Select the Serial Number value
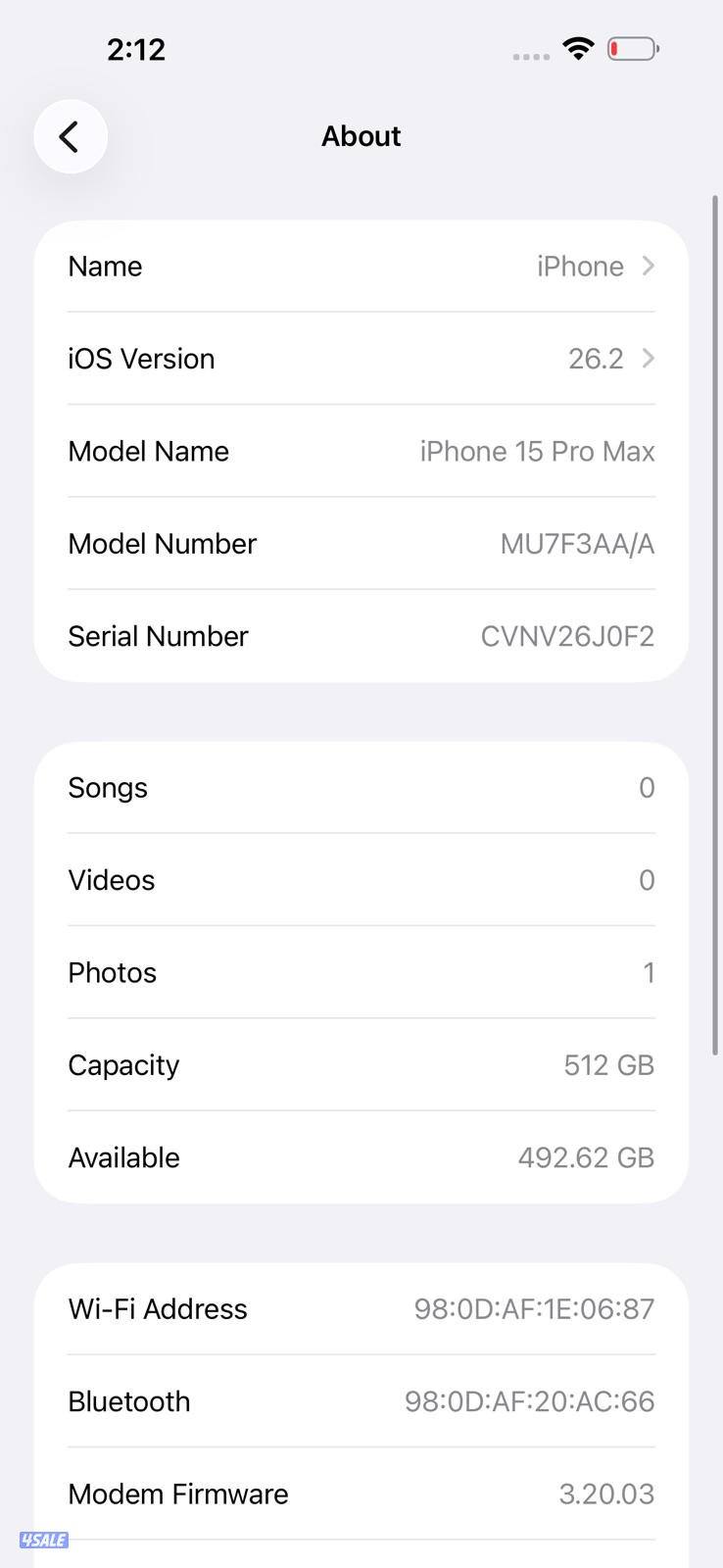Screen dimensions: 723x1568 point(566,635)
